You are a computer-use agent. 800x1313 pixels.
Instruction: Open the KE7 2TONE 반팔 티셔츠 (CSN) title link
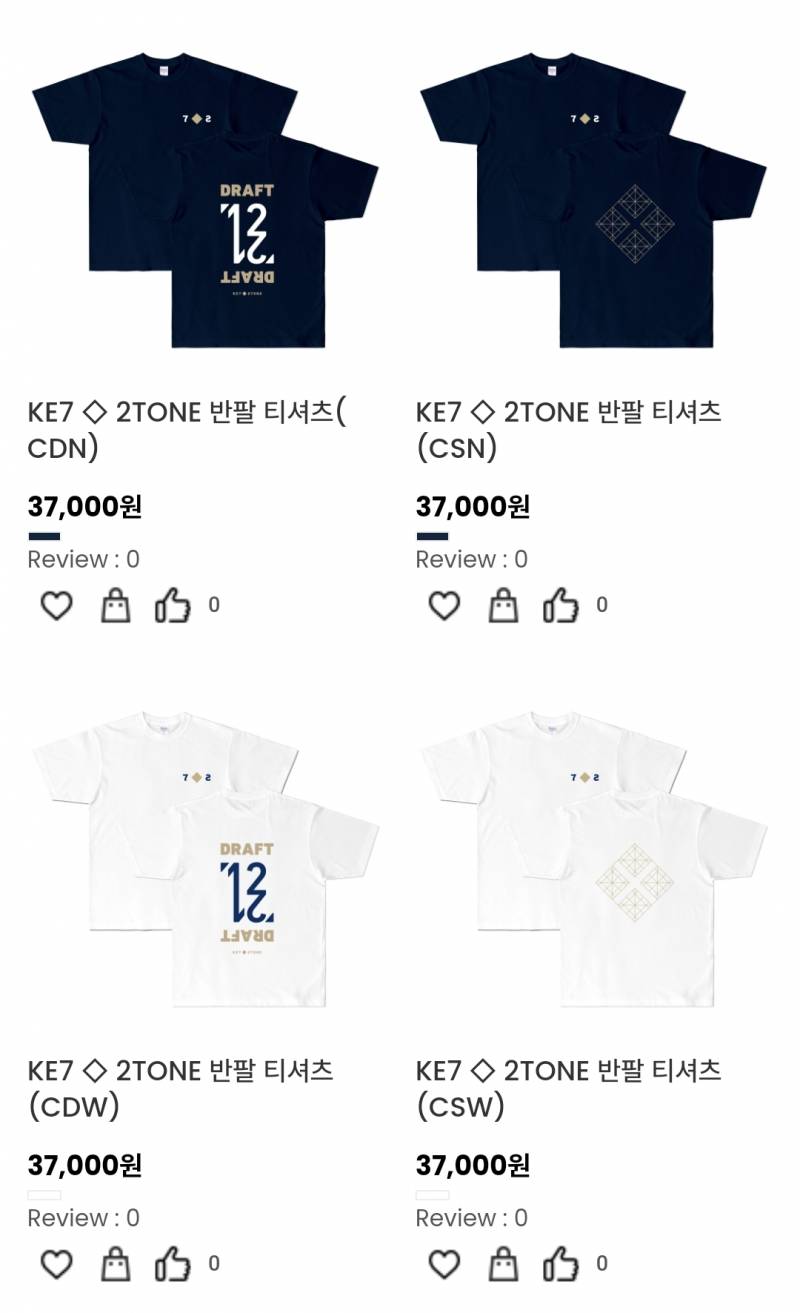coord(568,429)
